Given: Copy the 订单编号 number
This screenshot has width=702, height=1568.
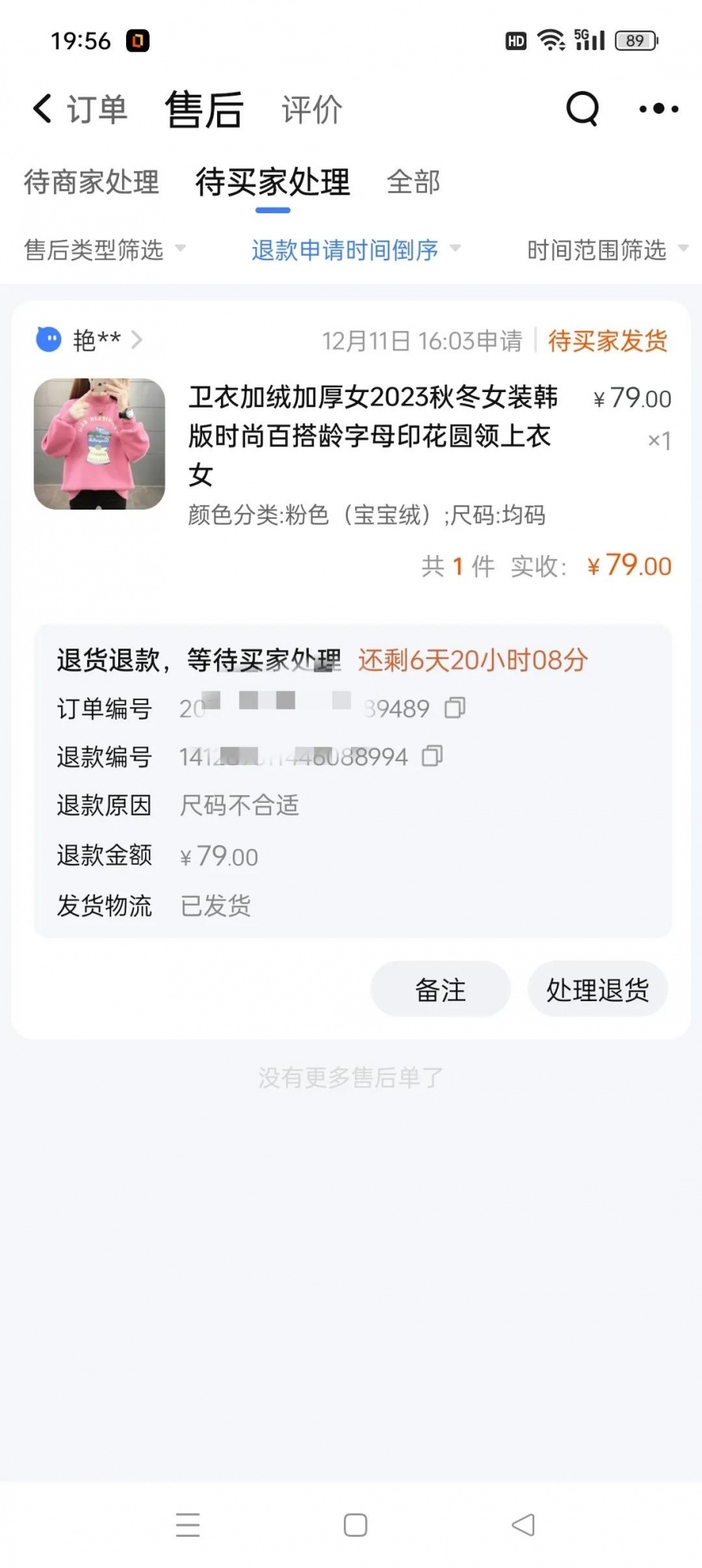Looking at the screenshot, I should click(455, 708).
